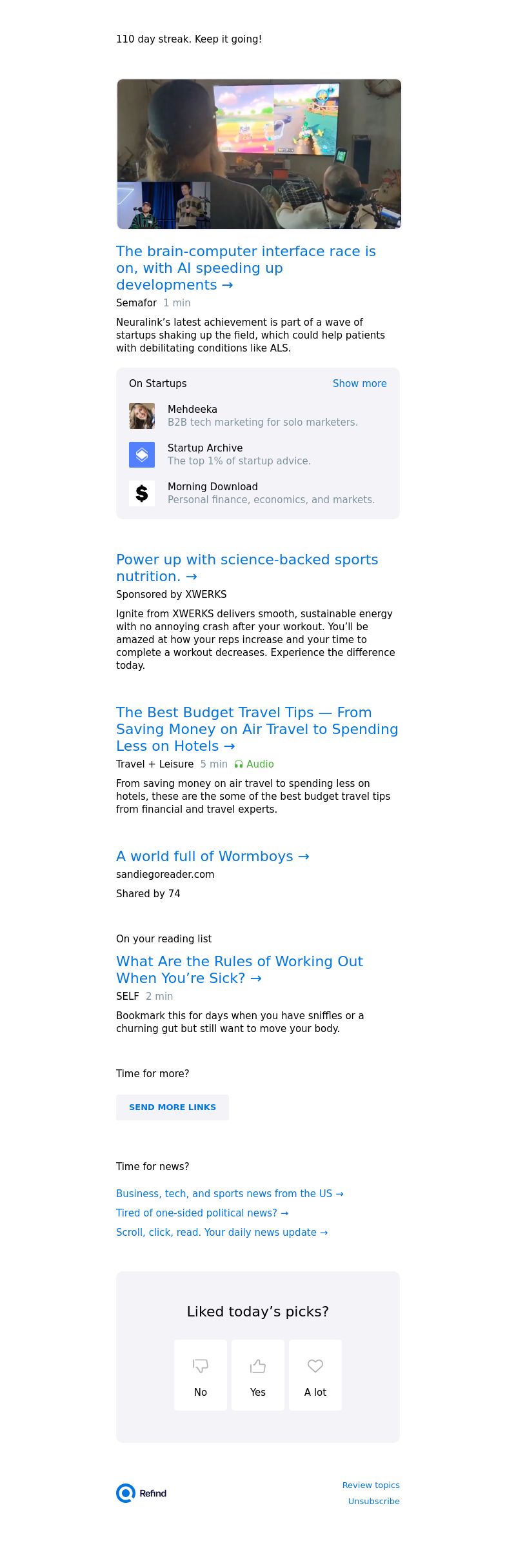Open Tired of one-sided political news link

point(202,1213)
